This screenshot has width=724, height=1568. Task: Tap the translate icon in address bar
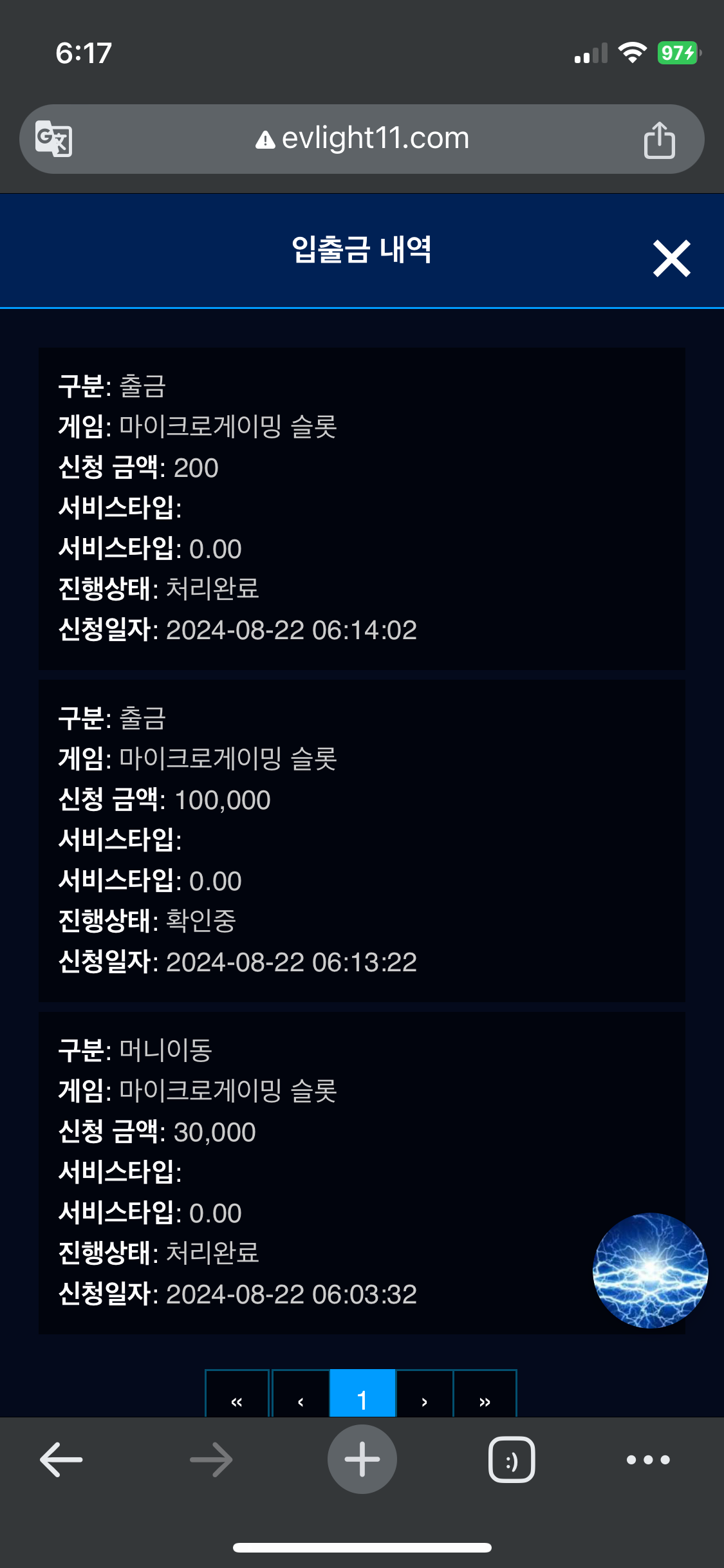(53, 138)
